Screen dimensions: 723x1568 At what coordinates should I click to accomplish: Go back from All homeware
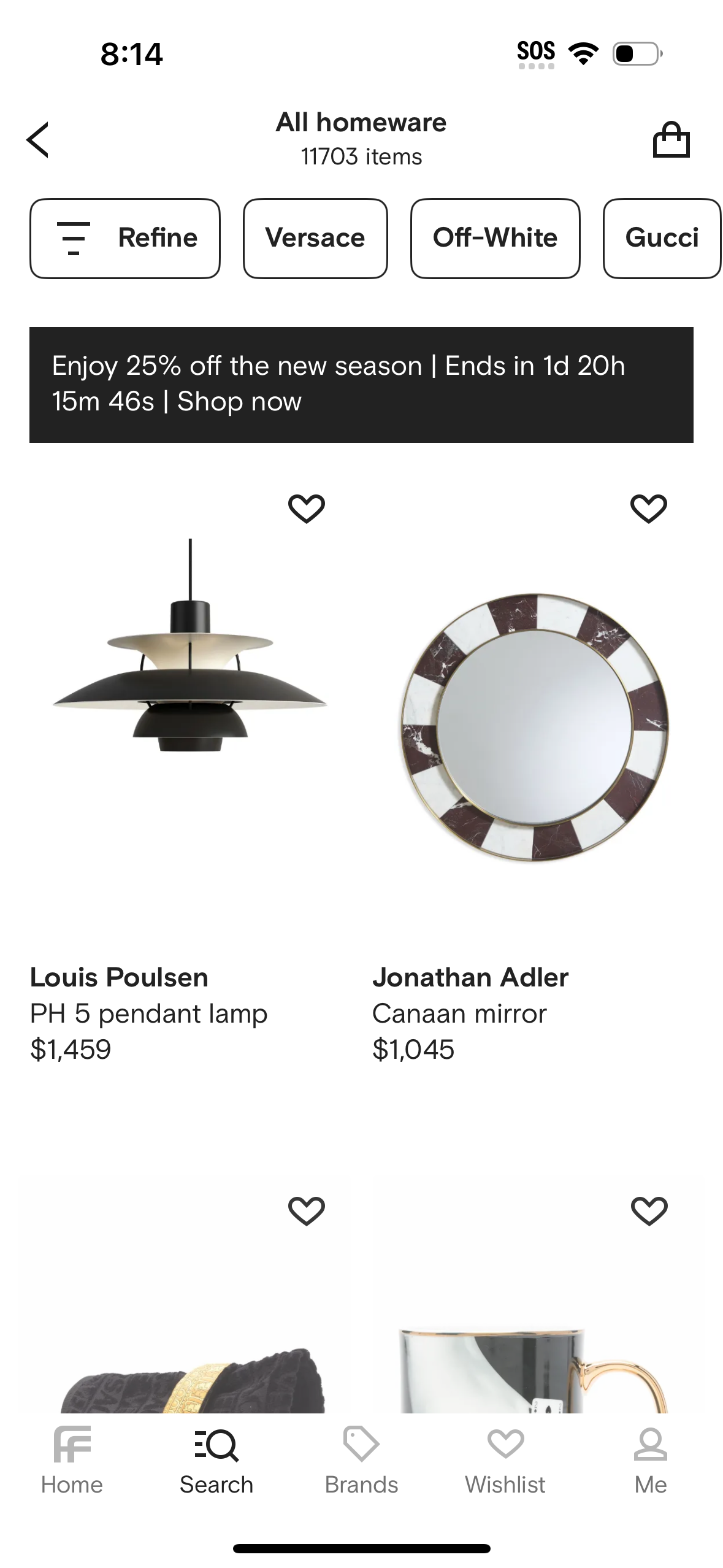38,140
